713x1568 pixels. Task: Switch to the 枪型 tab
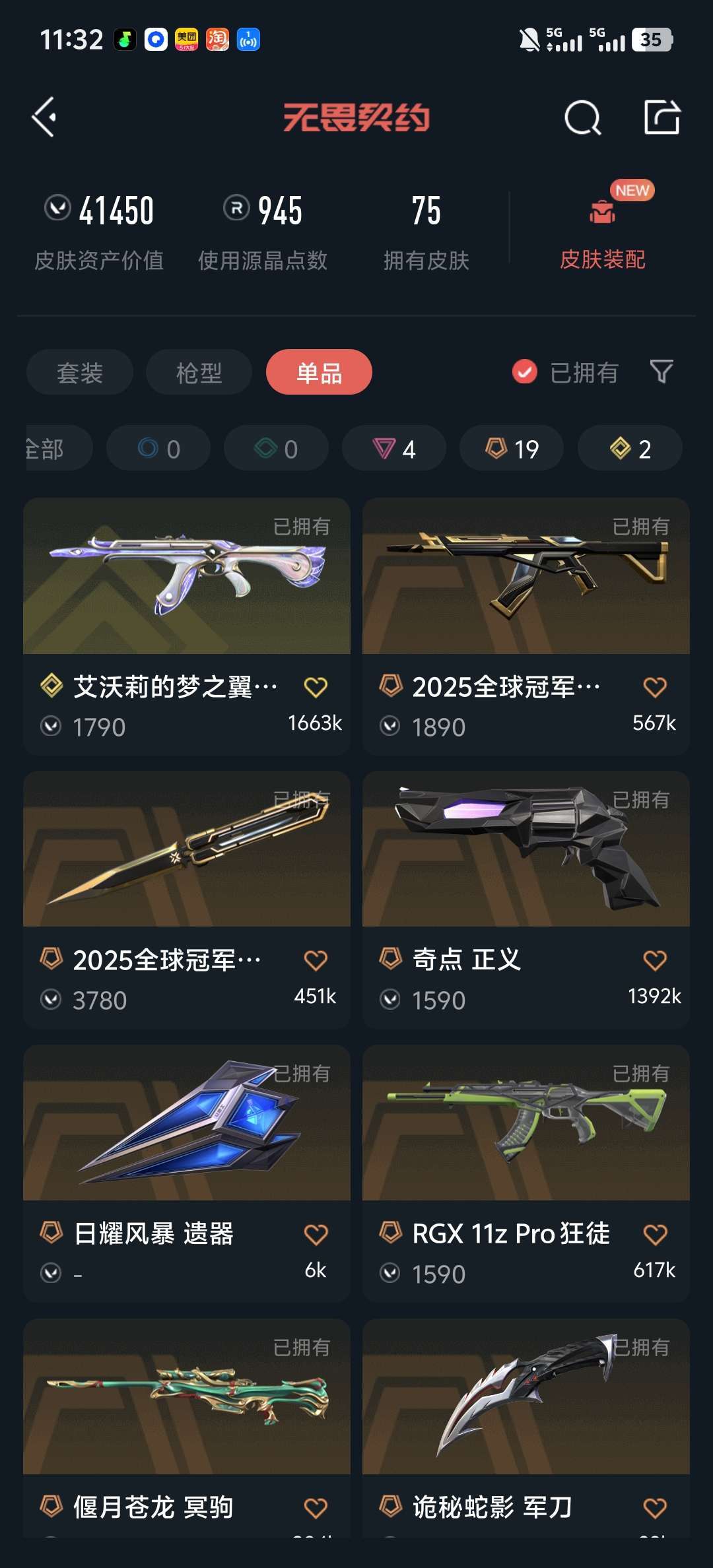(199, 373)
